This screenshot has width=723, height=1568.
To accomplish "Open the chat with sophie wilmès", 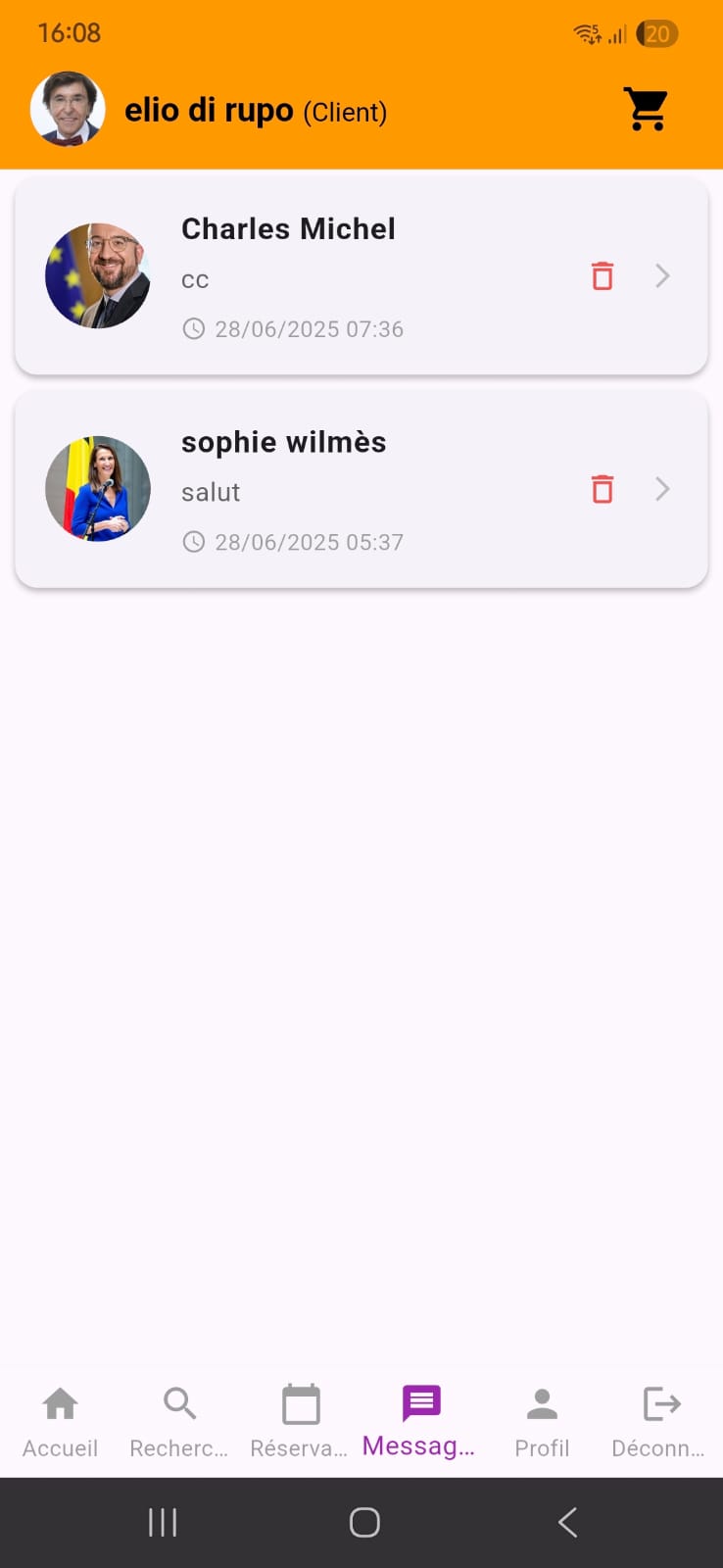I will pyautogui.click(x=662, y=489).
